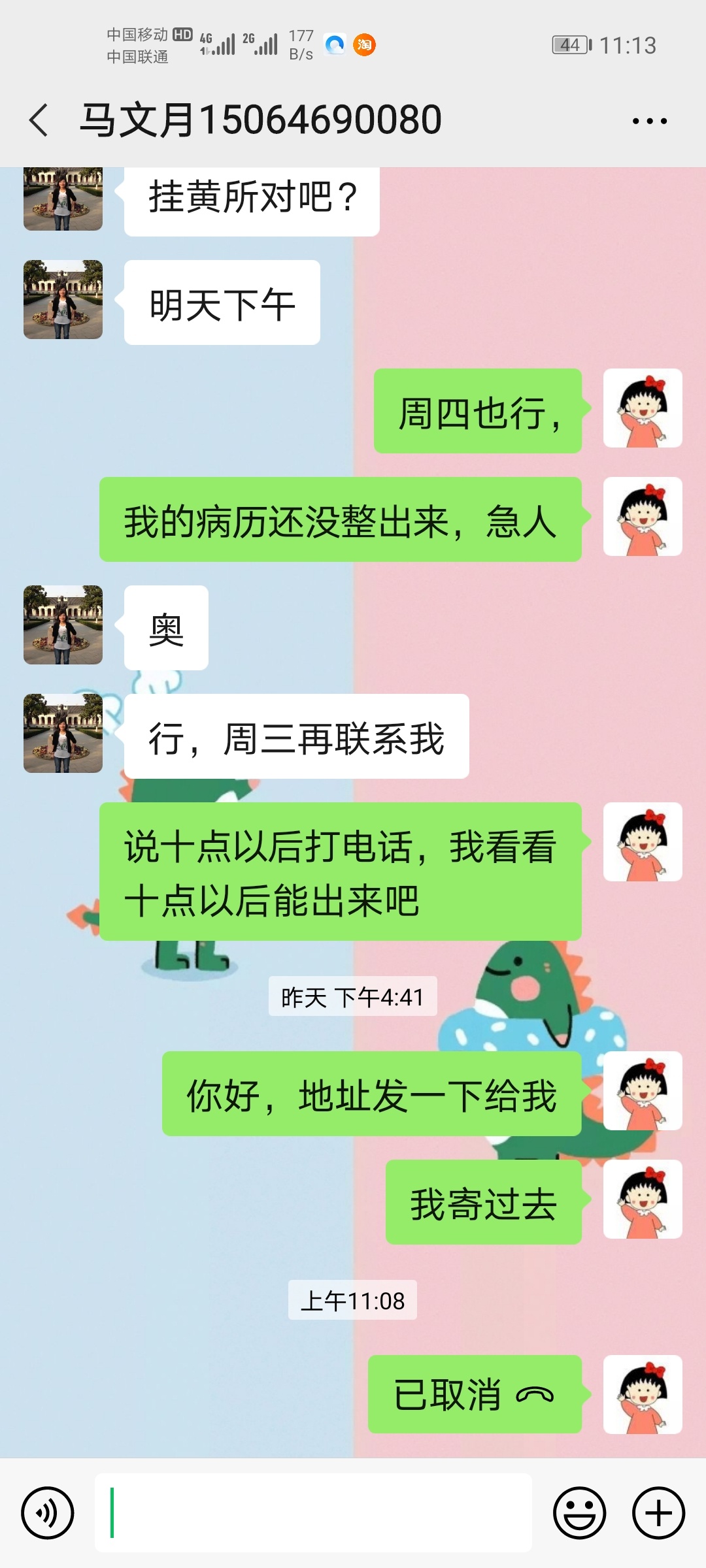
Task: Focus the message text field
Action: [314, 1512]
